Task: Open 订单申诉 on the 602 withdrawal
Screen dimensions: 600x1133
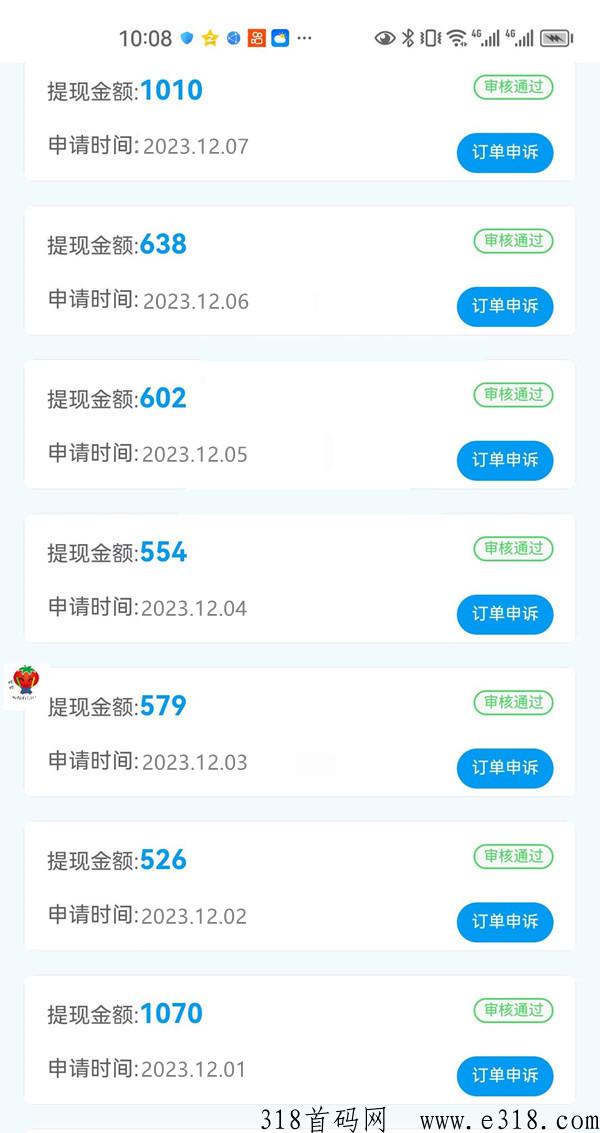Action: click(x=505, y=460)
